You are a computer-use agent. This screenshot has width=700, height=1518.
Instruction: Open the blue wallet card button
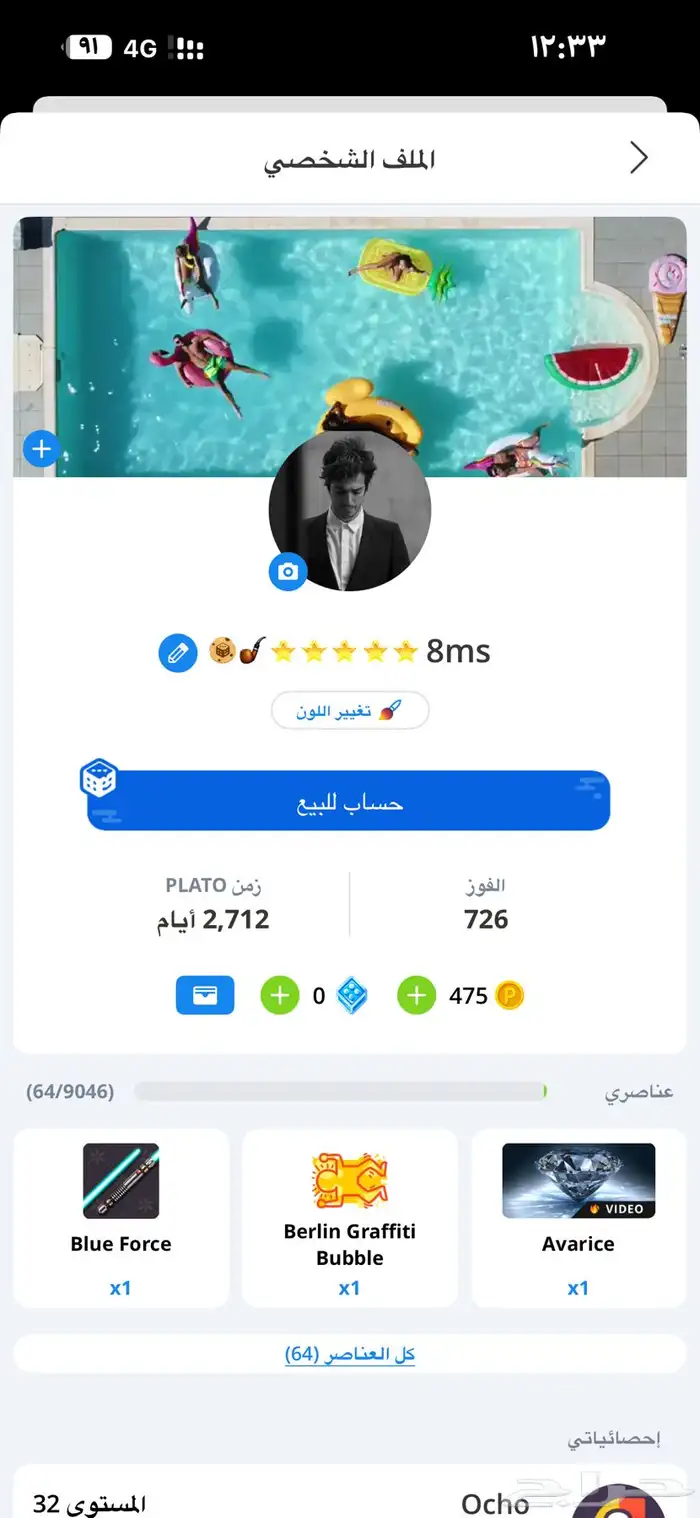[x=205, y=996]
